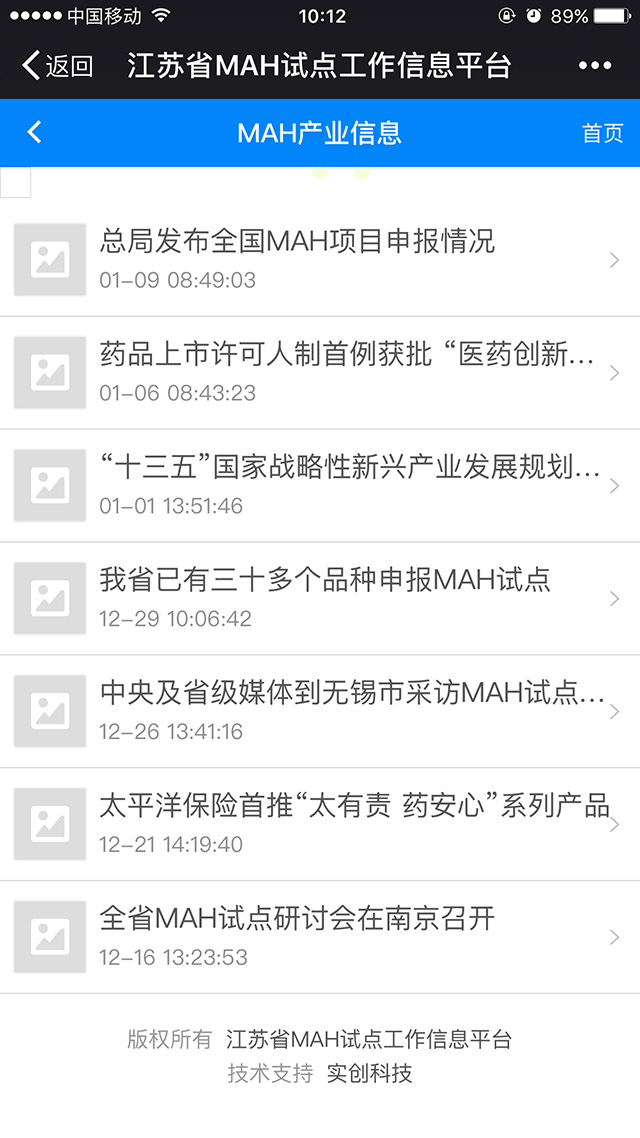The image size is (640, 1138).
Task: Open the three-dot overflow menu
Action: click(x=595, y=65)
